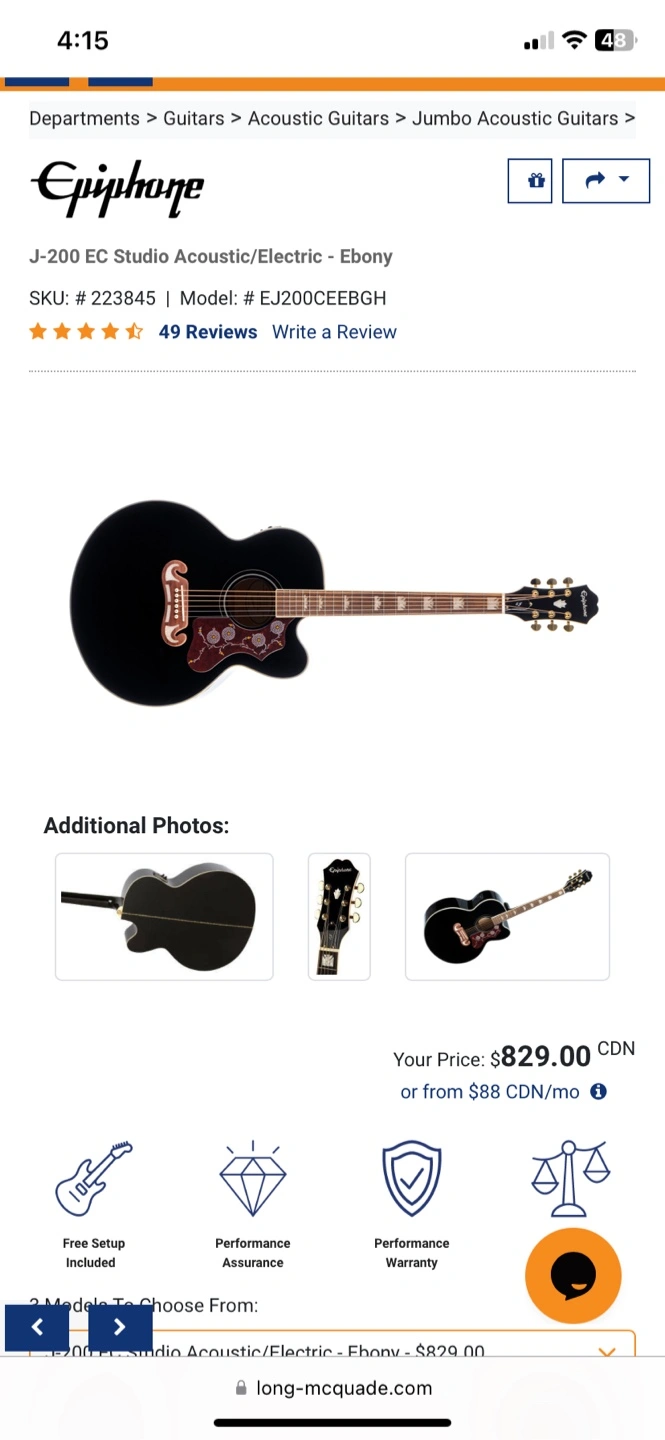
Task: Enlarge the main guitar product image
Action: (334, 603)
